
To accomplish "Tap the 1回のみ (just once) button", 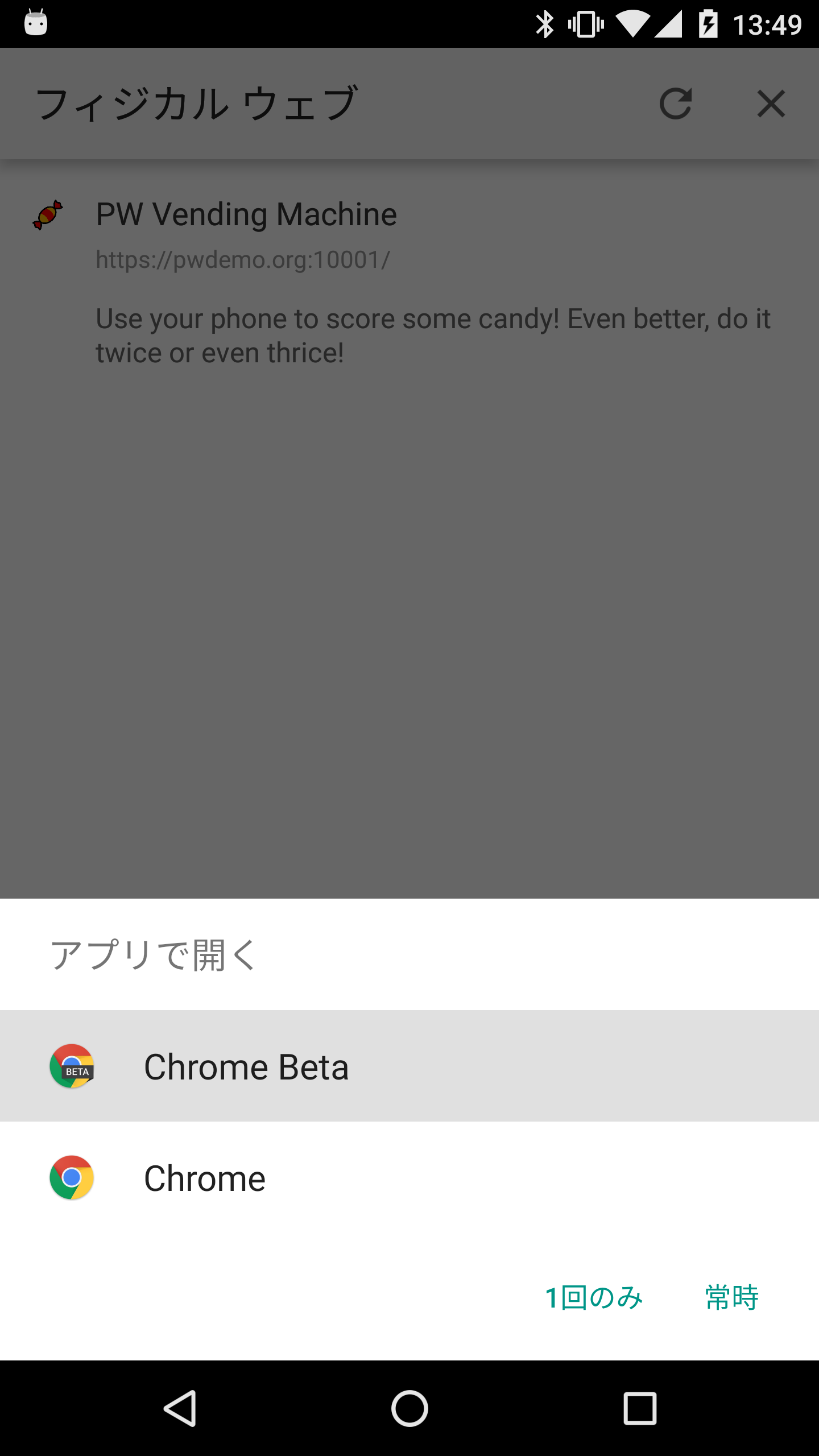I will click(x=594, y=1298).
